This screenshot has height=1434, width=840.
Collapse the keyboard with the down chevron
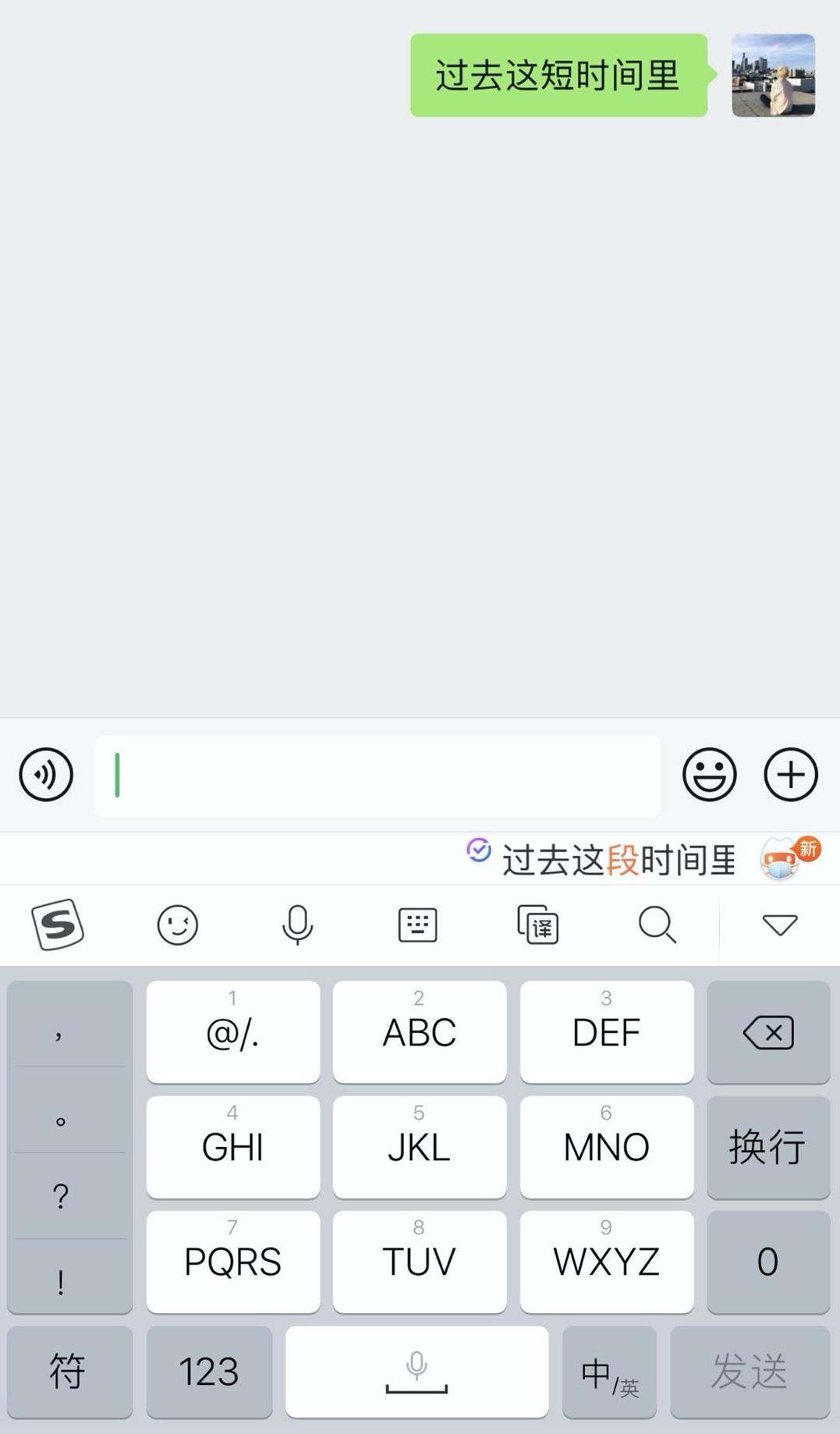(x=778, y=925)
